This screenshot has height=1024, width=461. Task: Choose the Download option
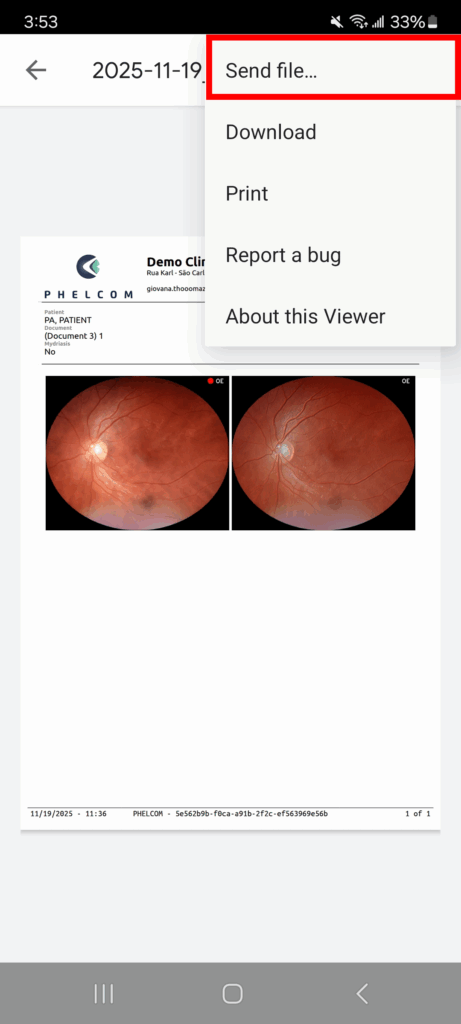330,132
